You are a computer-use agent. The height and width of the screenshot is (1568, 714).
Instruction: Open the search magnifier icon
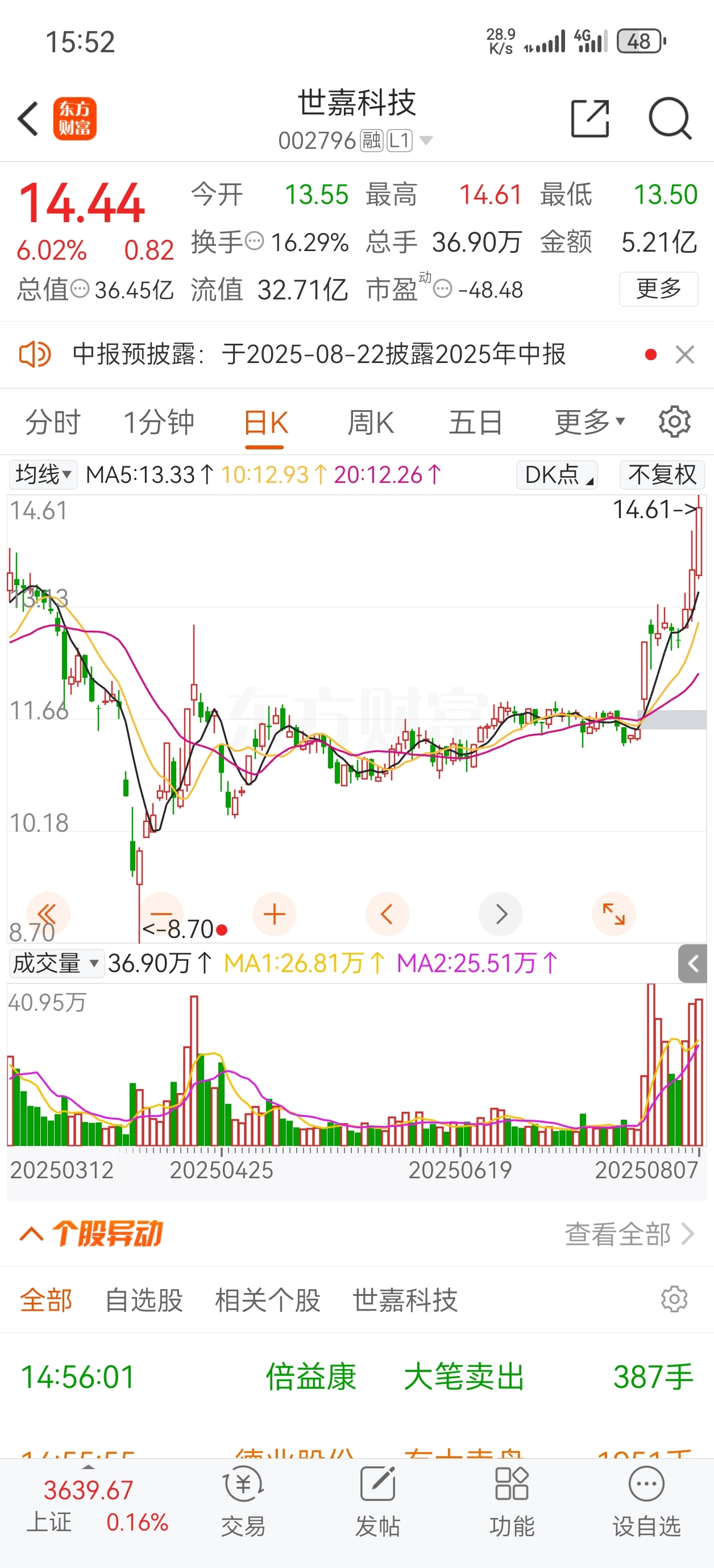click(x=670, y=118)
